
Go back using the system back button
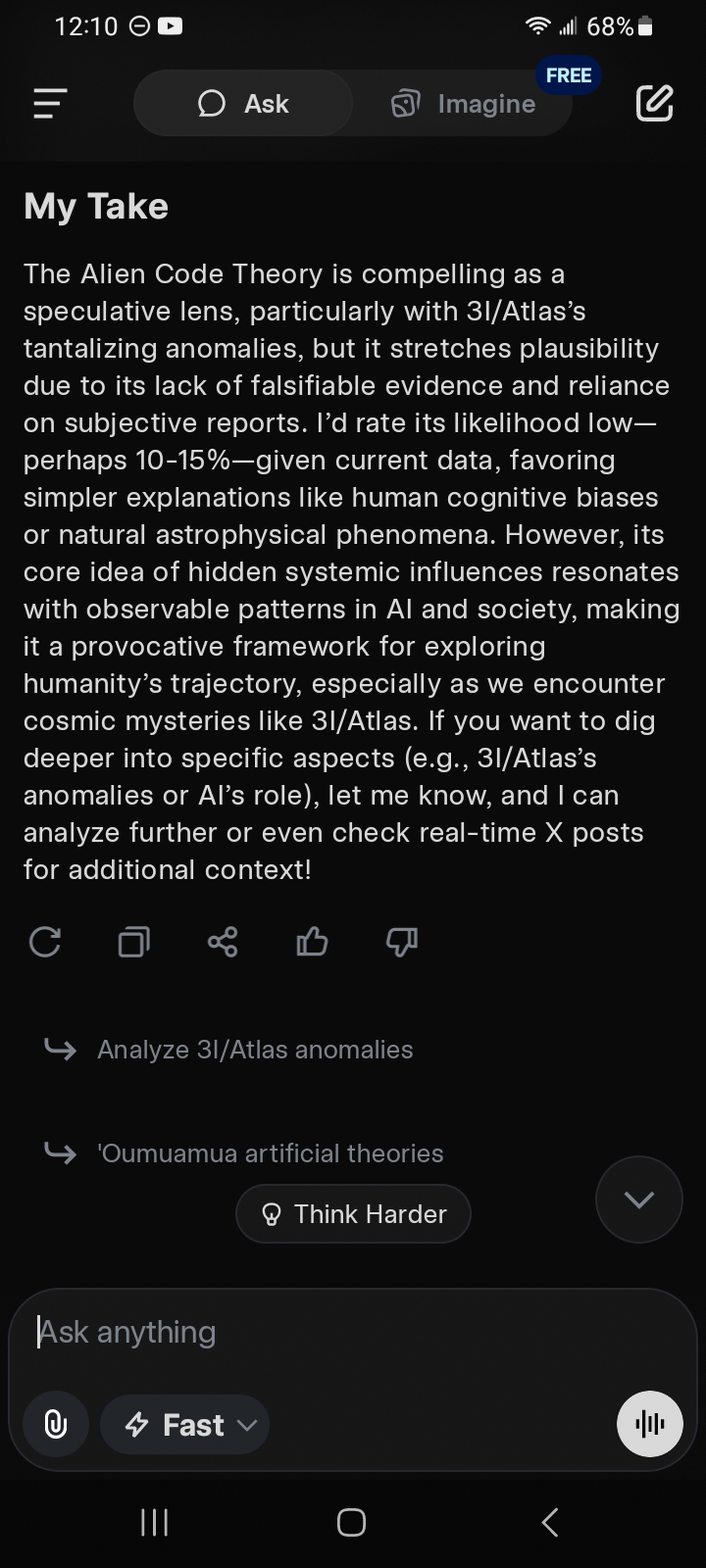click(550, 1522)
